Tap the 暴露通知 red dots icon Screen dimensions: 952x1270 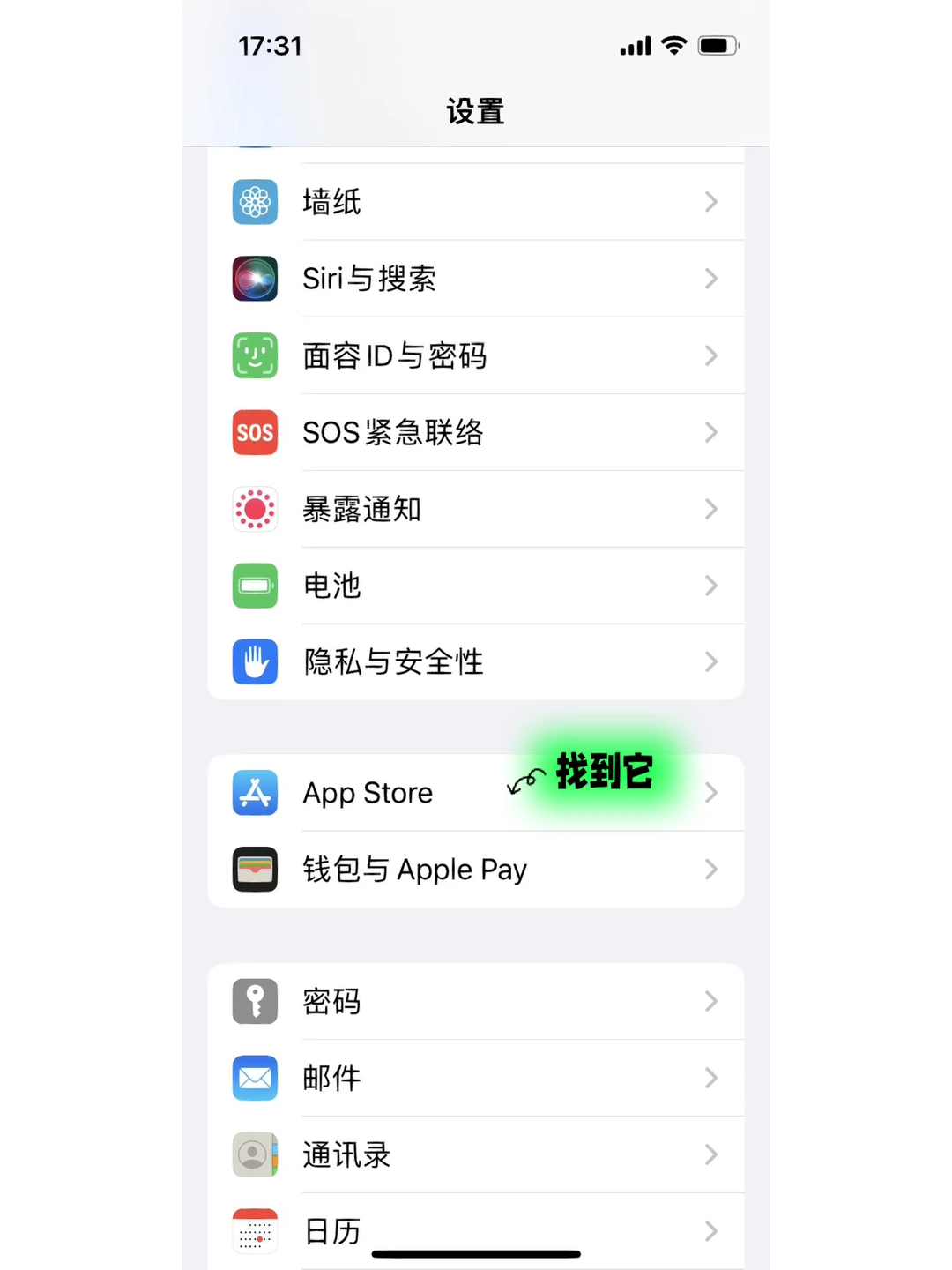(255, 509)
